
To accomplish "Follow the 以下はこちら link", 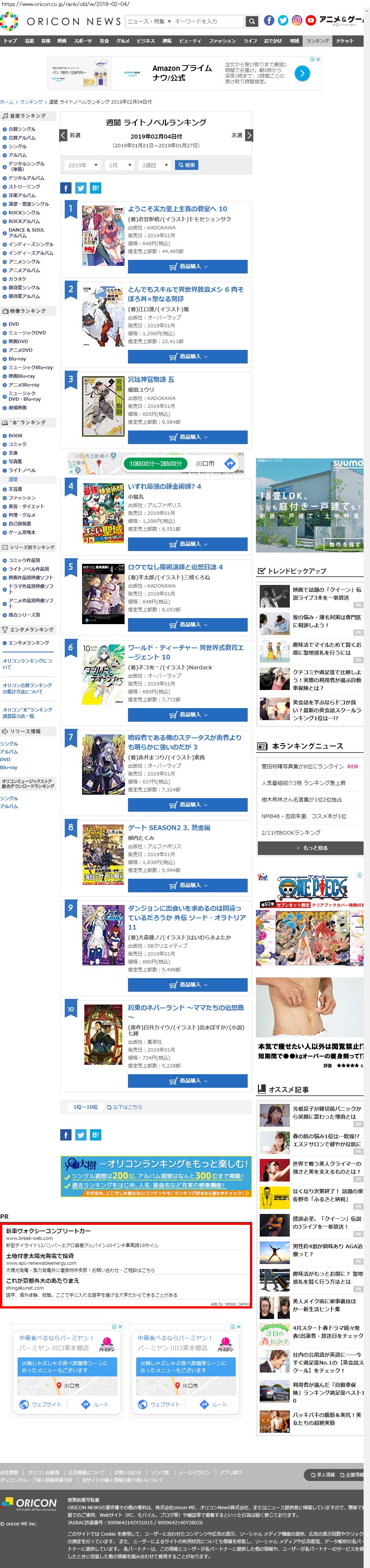I will 125,1107.
